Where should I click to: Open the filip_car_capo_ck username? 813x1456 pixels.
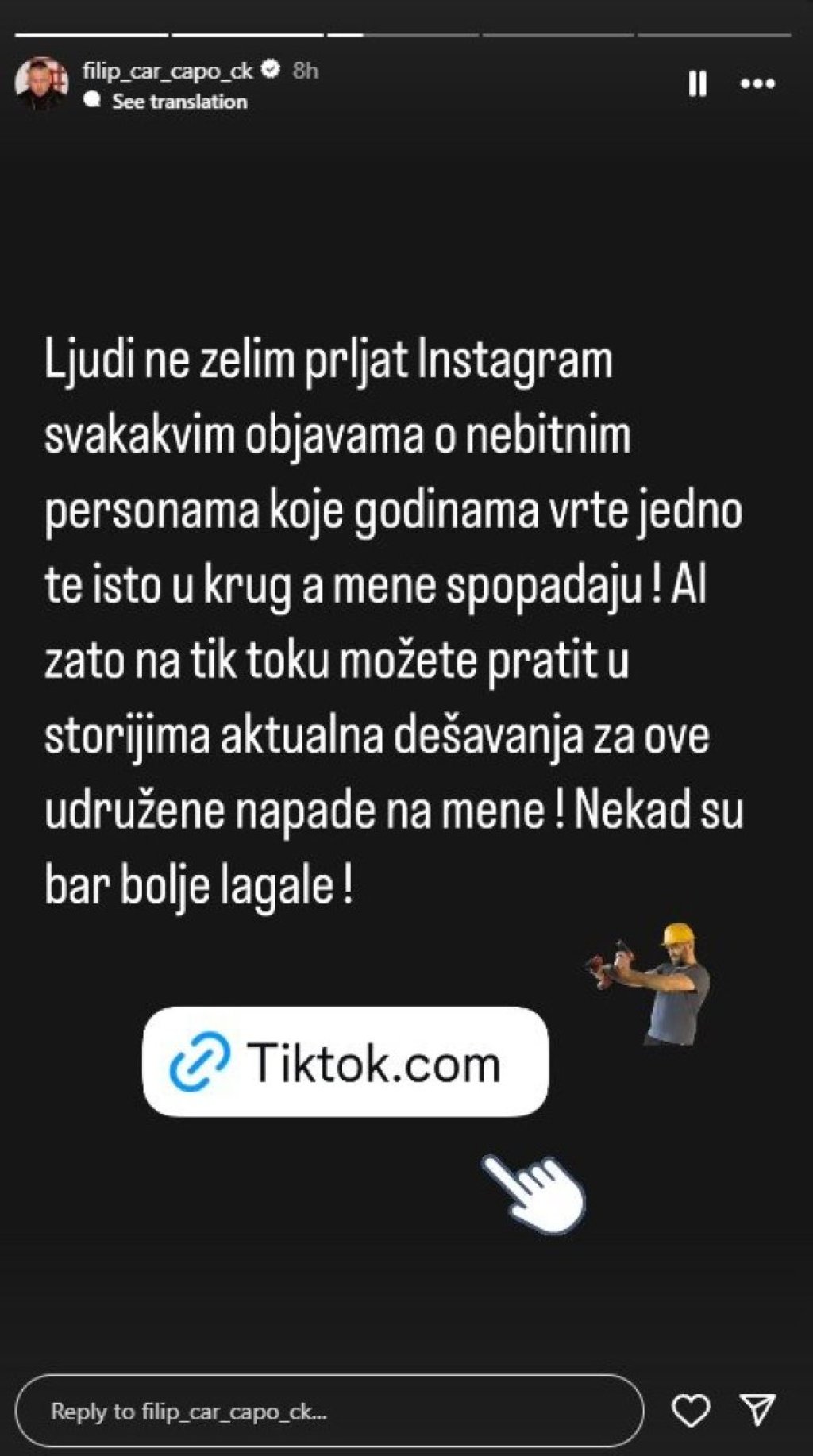pyautogui.click(x=168, y=71)
